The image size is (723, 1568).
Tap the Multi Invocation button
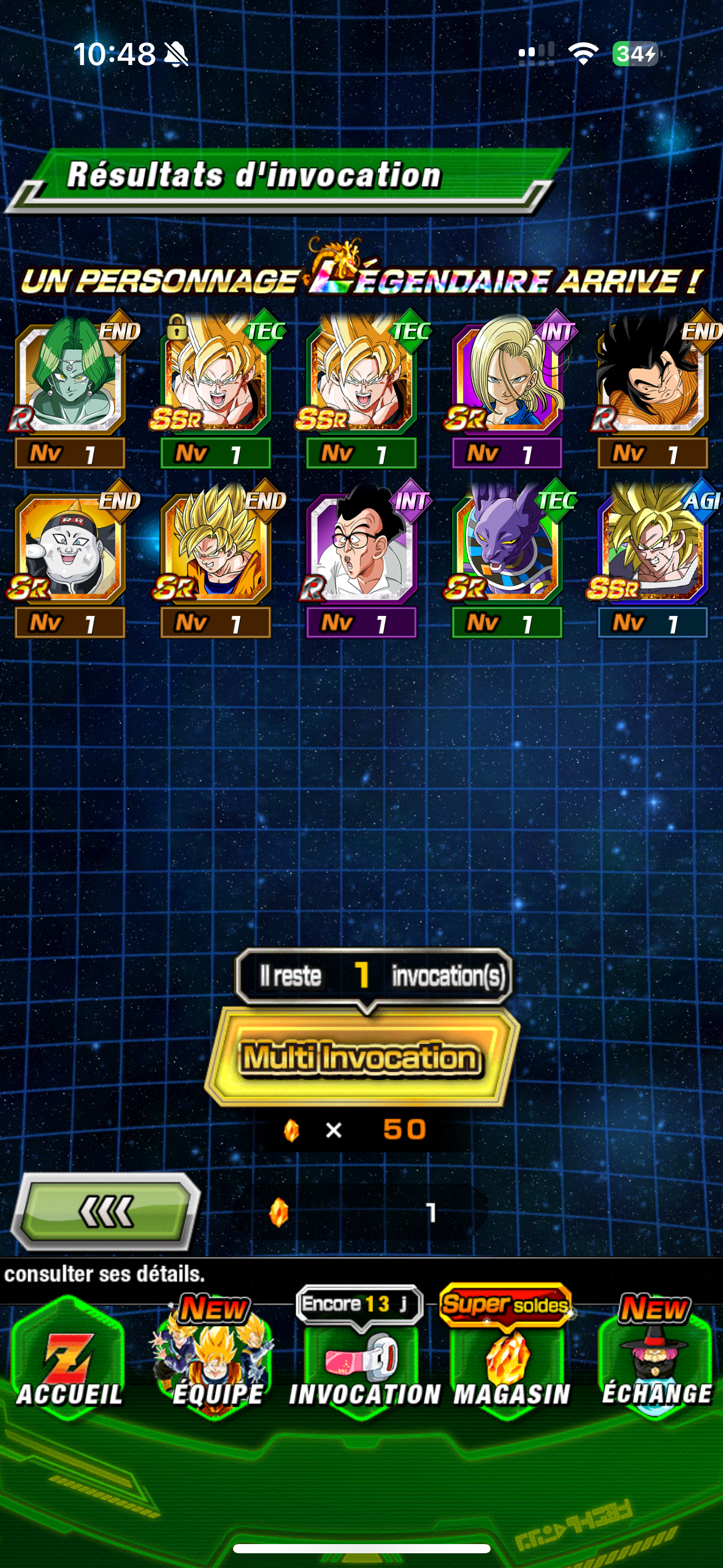point(362,1058)
